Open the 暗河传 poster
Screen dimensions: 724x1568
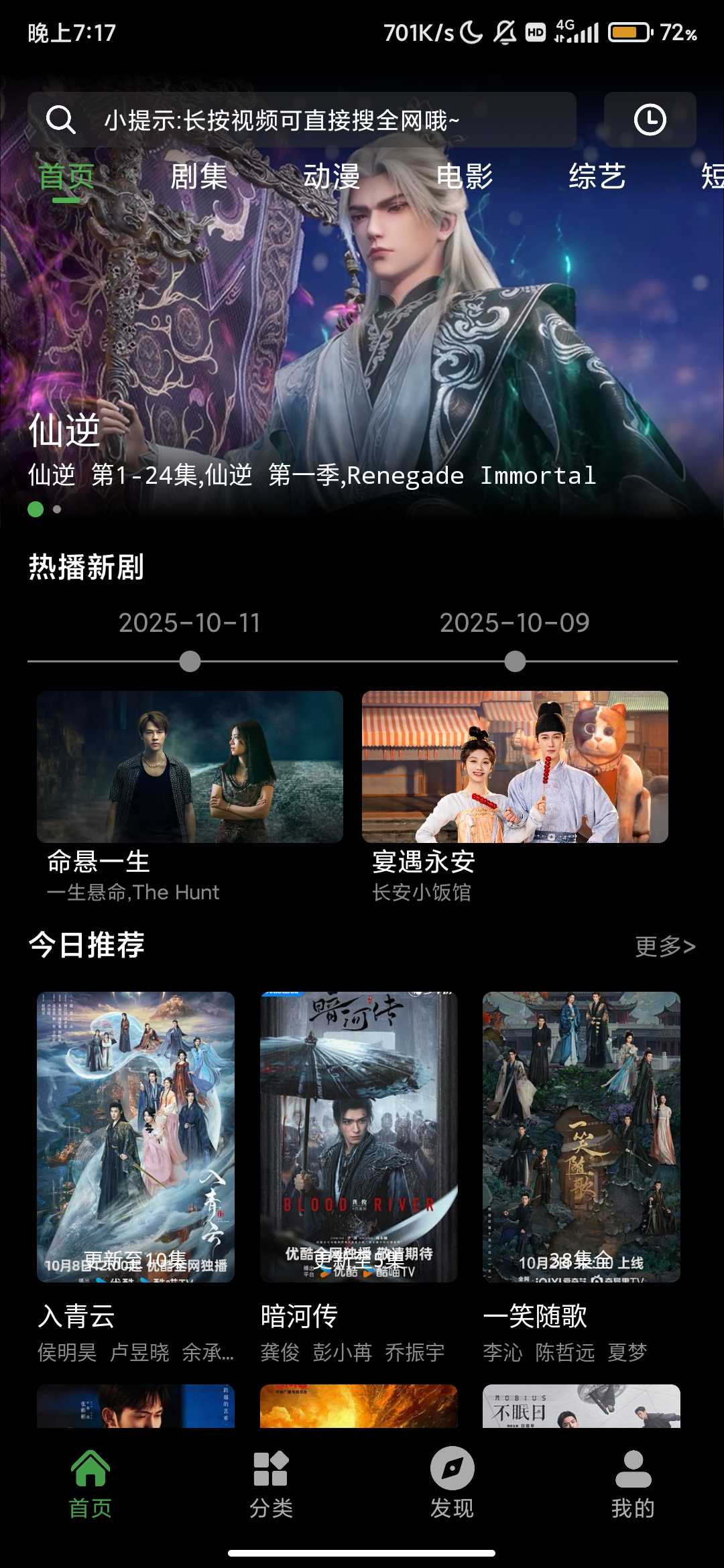359,1136
